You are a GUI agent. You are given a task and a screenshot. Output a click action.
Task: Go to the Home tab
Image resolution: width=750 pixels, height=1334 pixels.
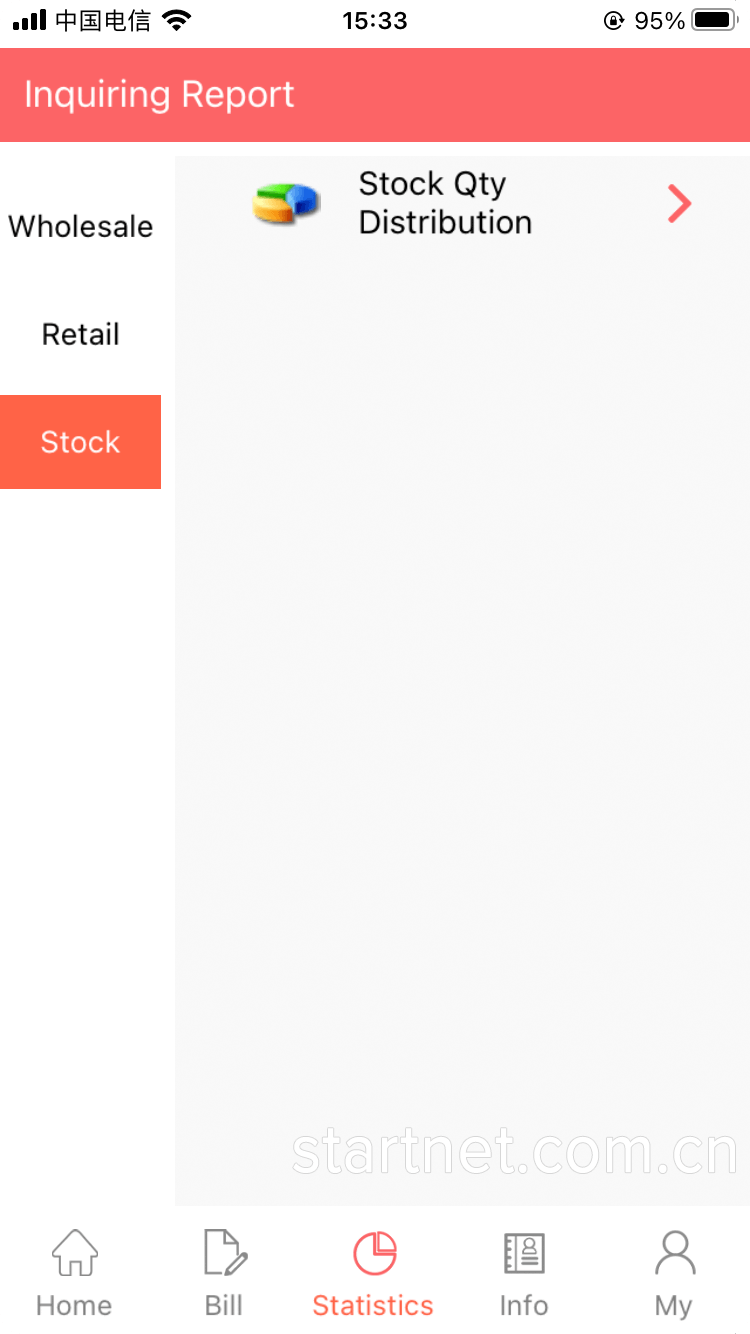(74, 1274)
